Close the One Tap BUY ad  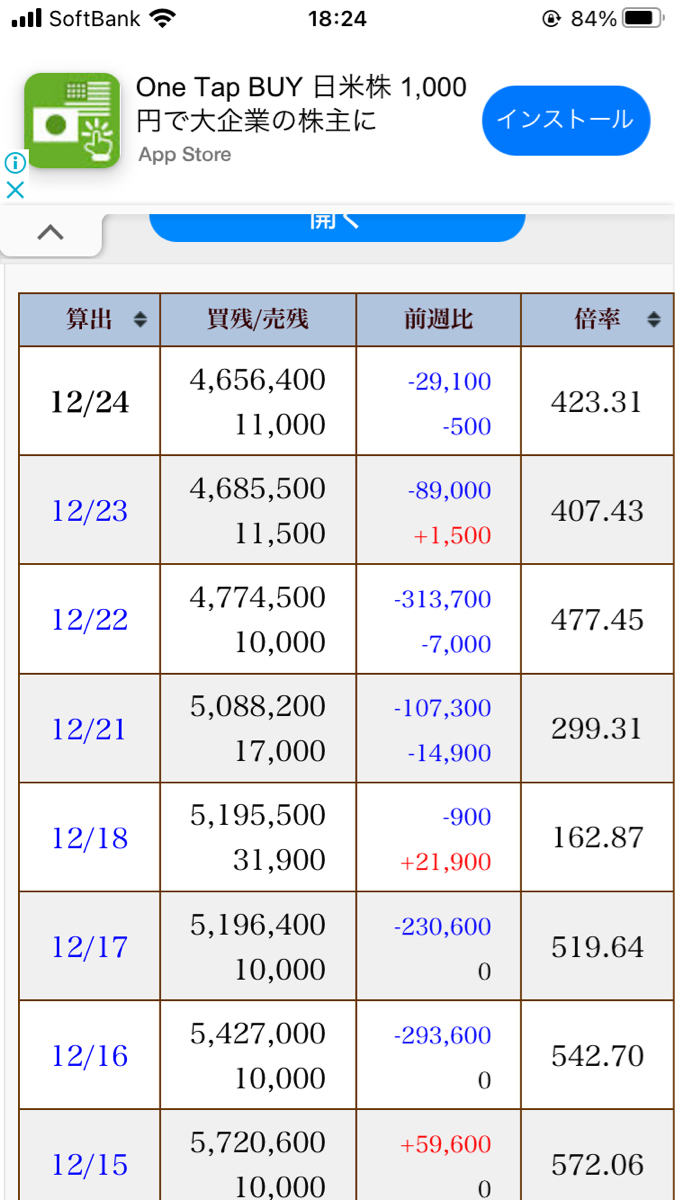point(15,189)
